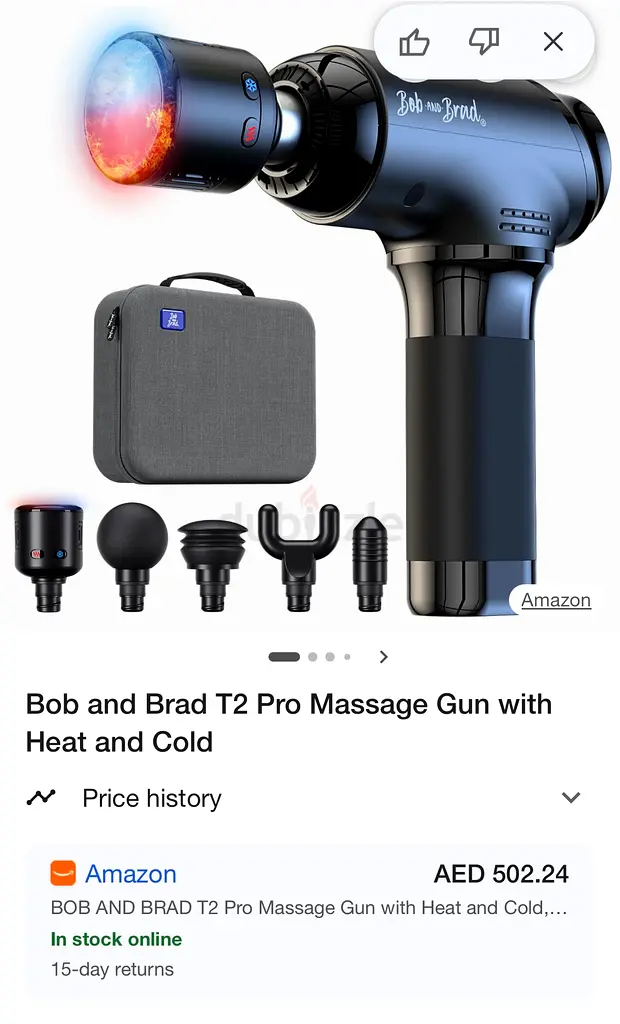Viewport: 620px width, 1024px height.
Task: Open the Amazon source link on image
Action: pos(556,600)
